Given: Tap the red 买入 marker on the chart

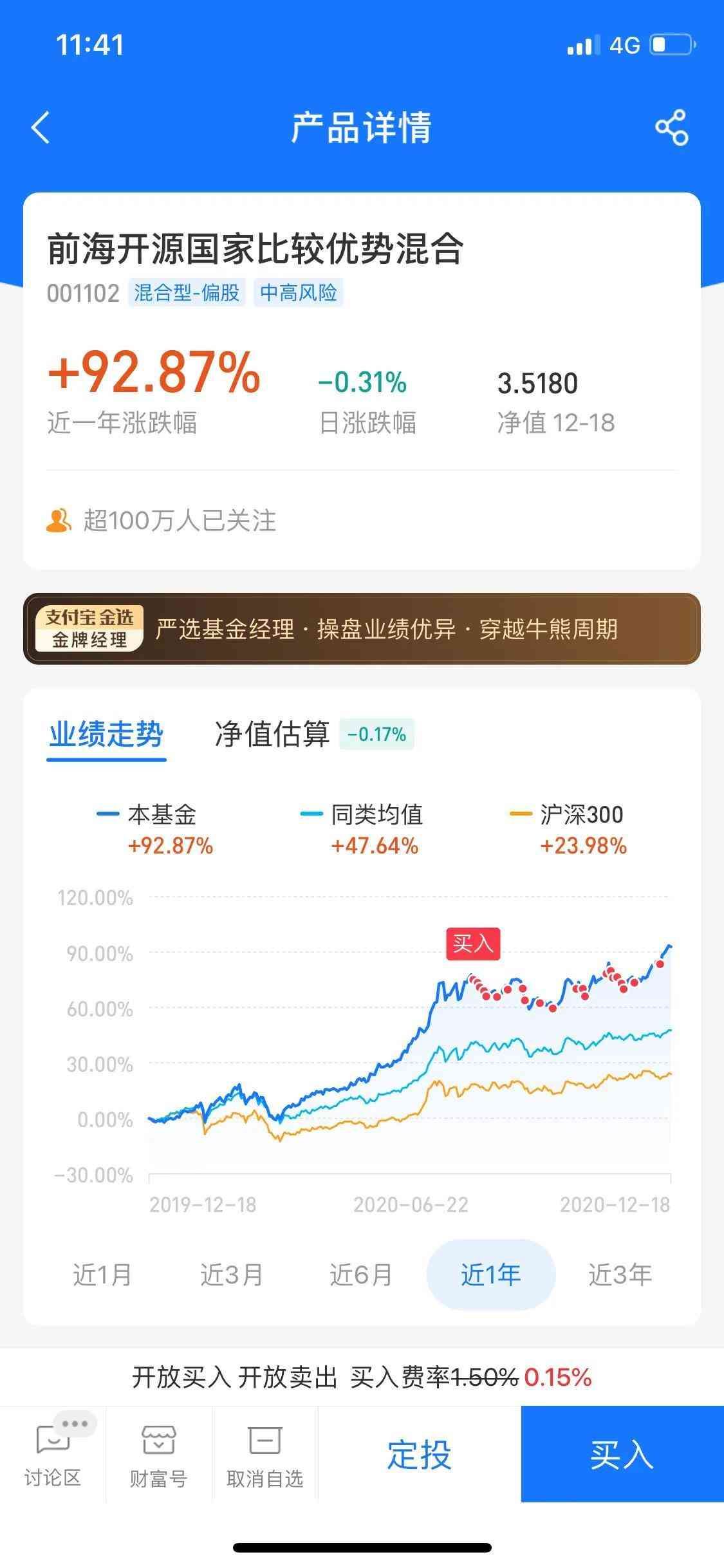Looking at the screenshot, I should [x=474, y=942].
